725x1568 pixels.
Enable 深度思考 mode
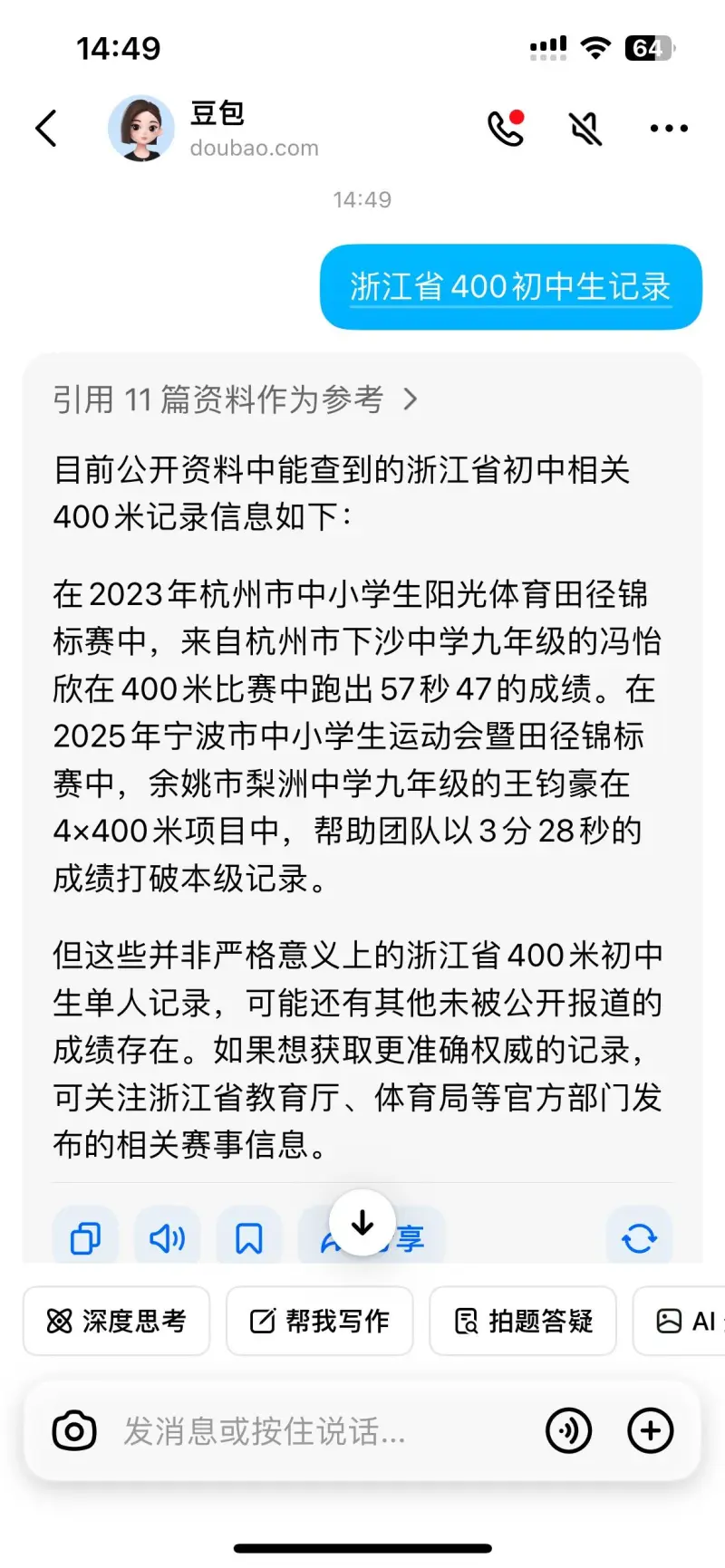coord(116,1321)
